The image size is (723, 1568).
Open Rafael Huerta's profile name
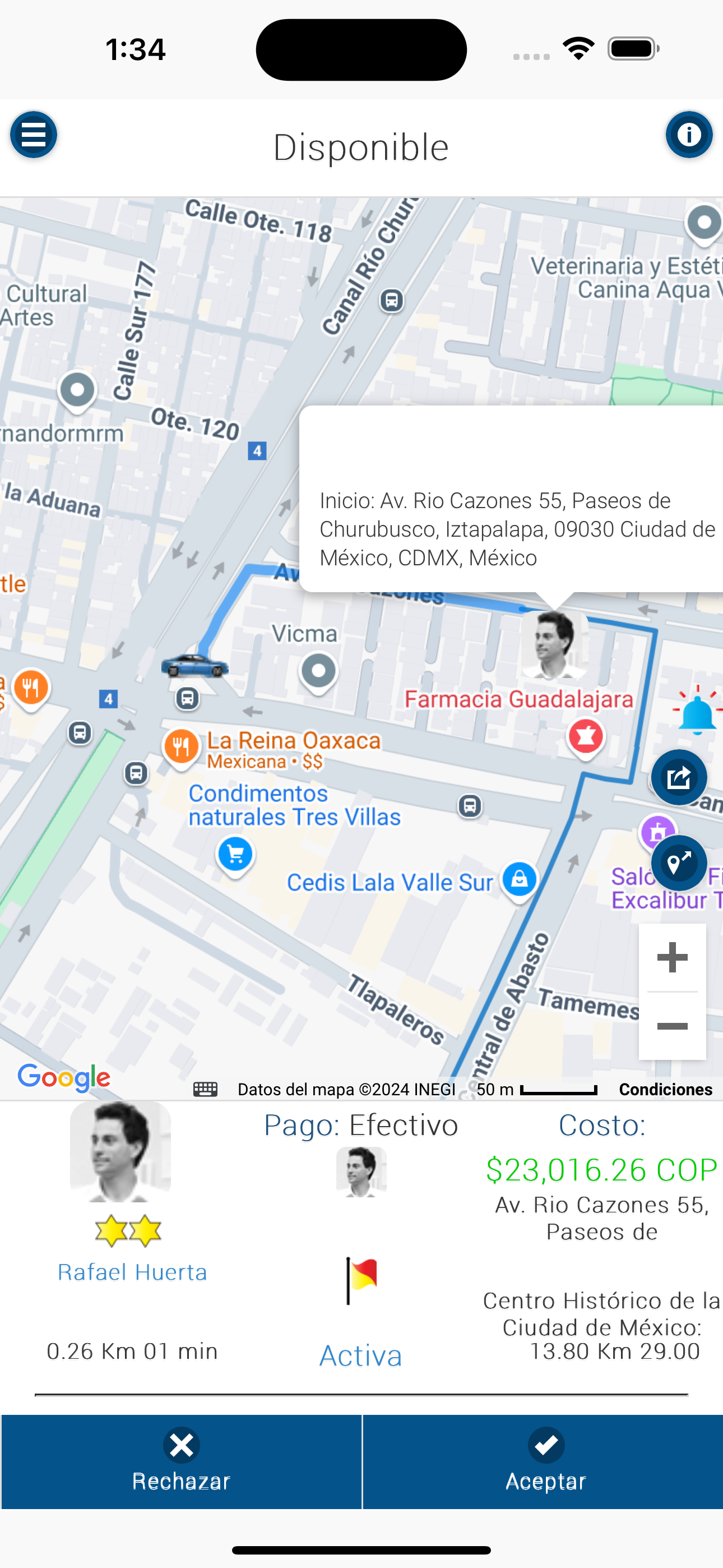pyautogui.click(x=132, y=1272)
